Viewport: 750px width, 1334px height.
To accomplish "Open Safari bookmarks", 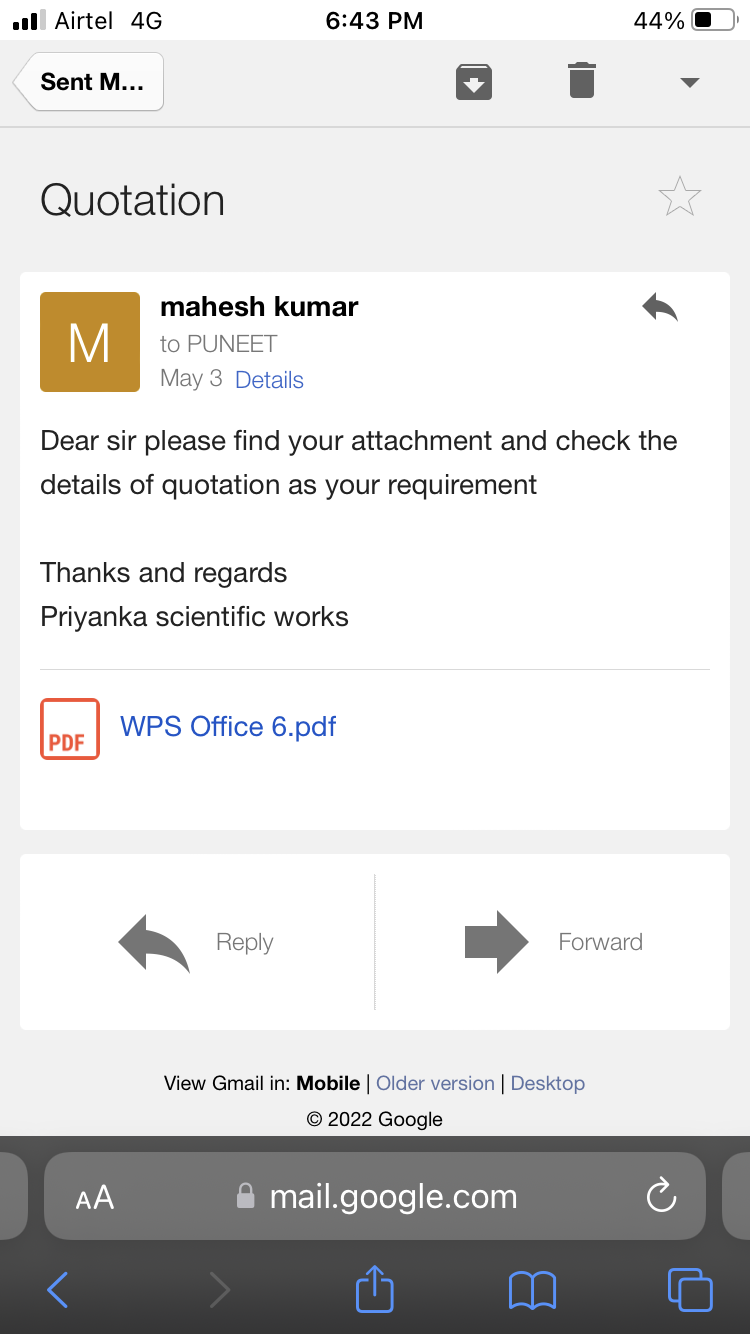I will click(532, 1291).
